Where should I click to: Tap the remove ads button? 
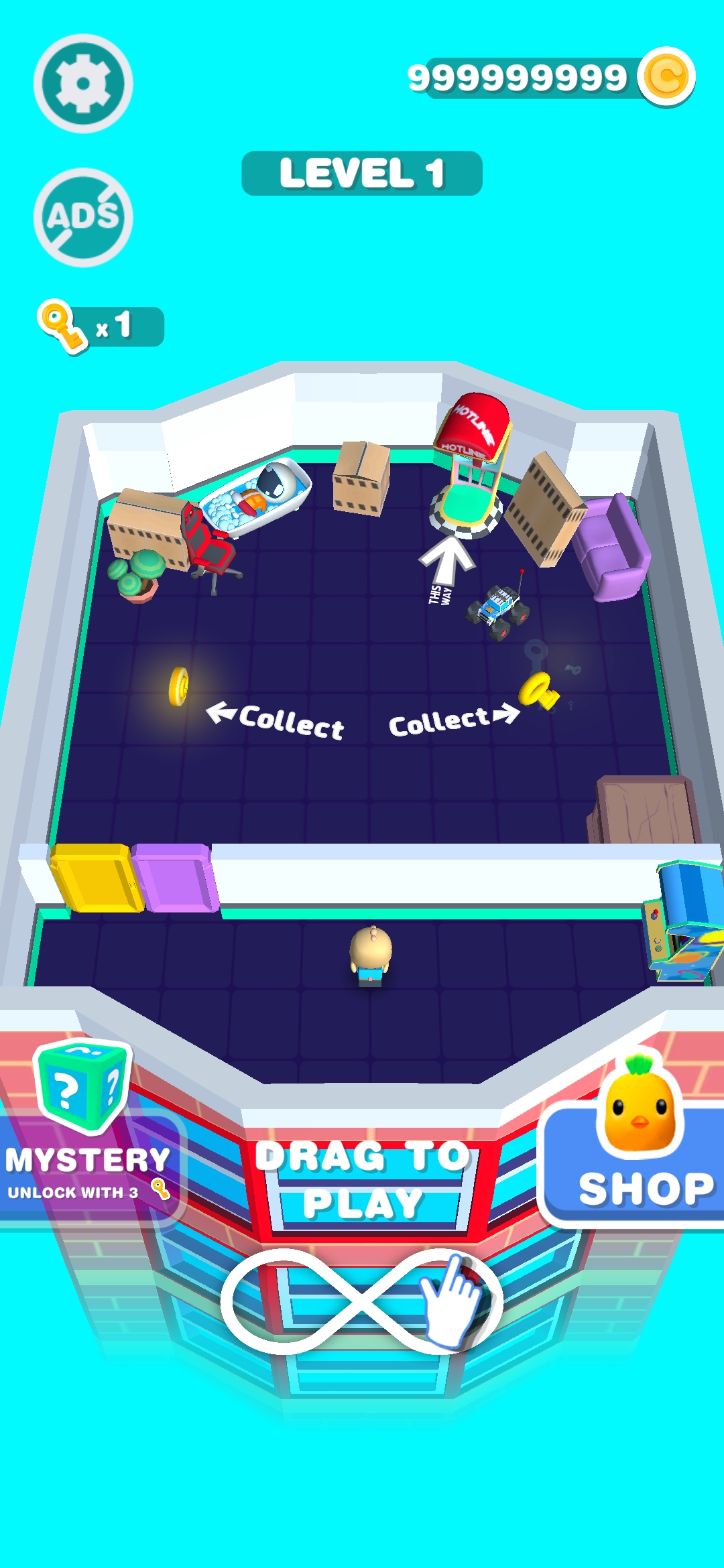click(x=83, y=217)
